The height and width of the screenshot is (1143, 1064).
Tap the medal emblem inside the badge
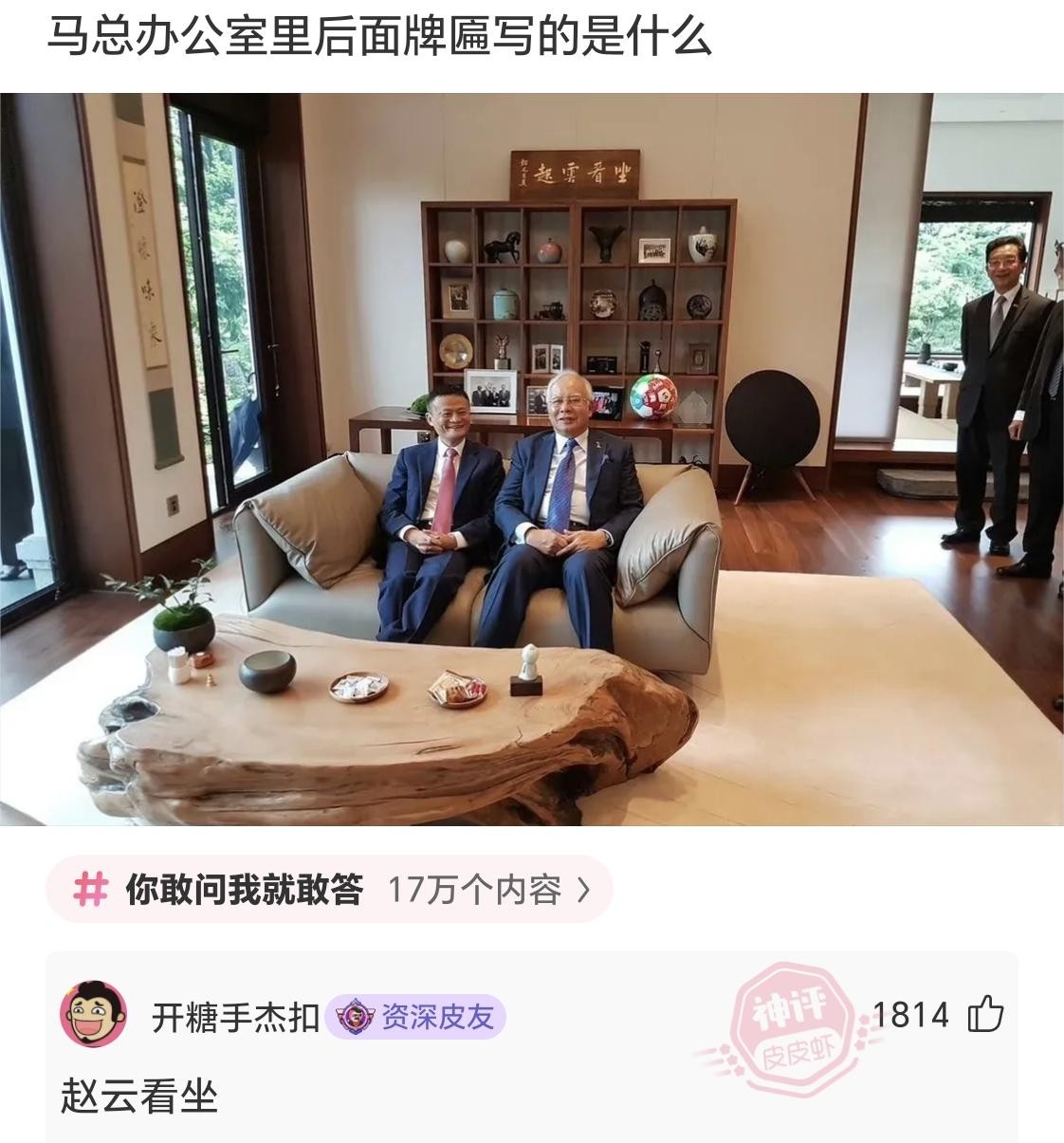click(353, 1018)
